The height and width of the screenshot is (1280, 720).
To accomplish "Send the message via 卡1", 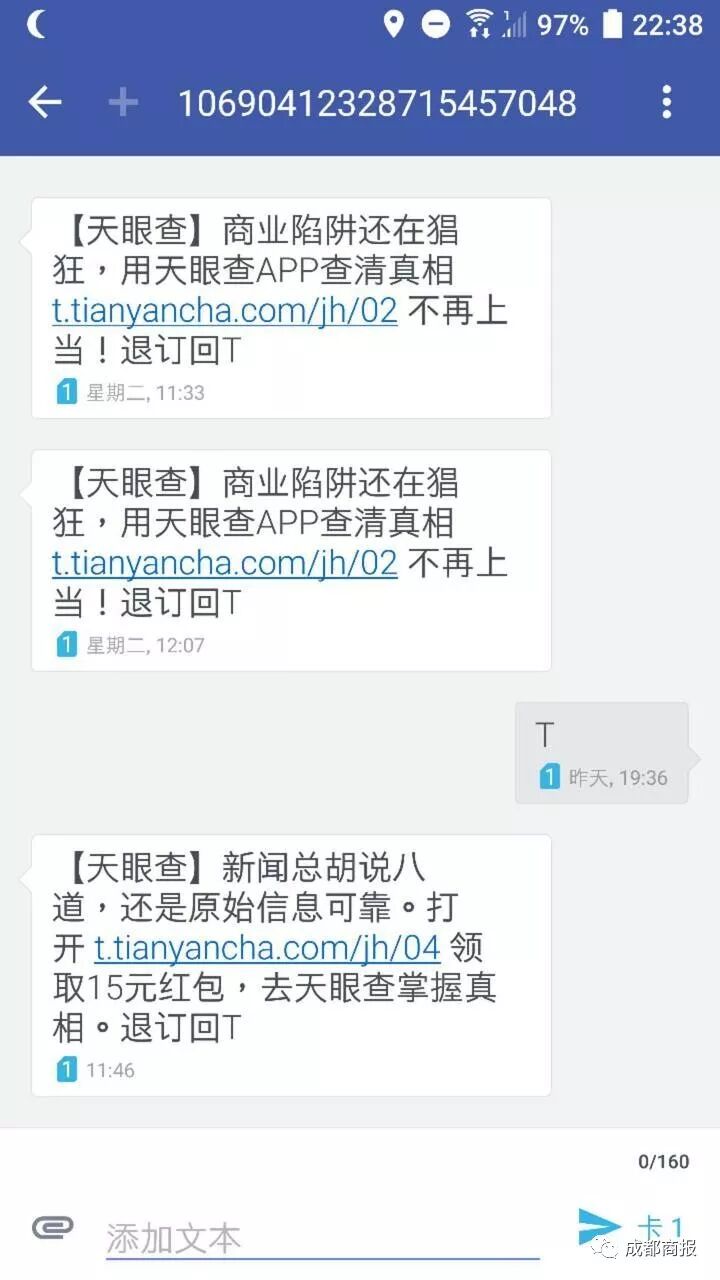I will click(628, 1226).
